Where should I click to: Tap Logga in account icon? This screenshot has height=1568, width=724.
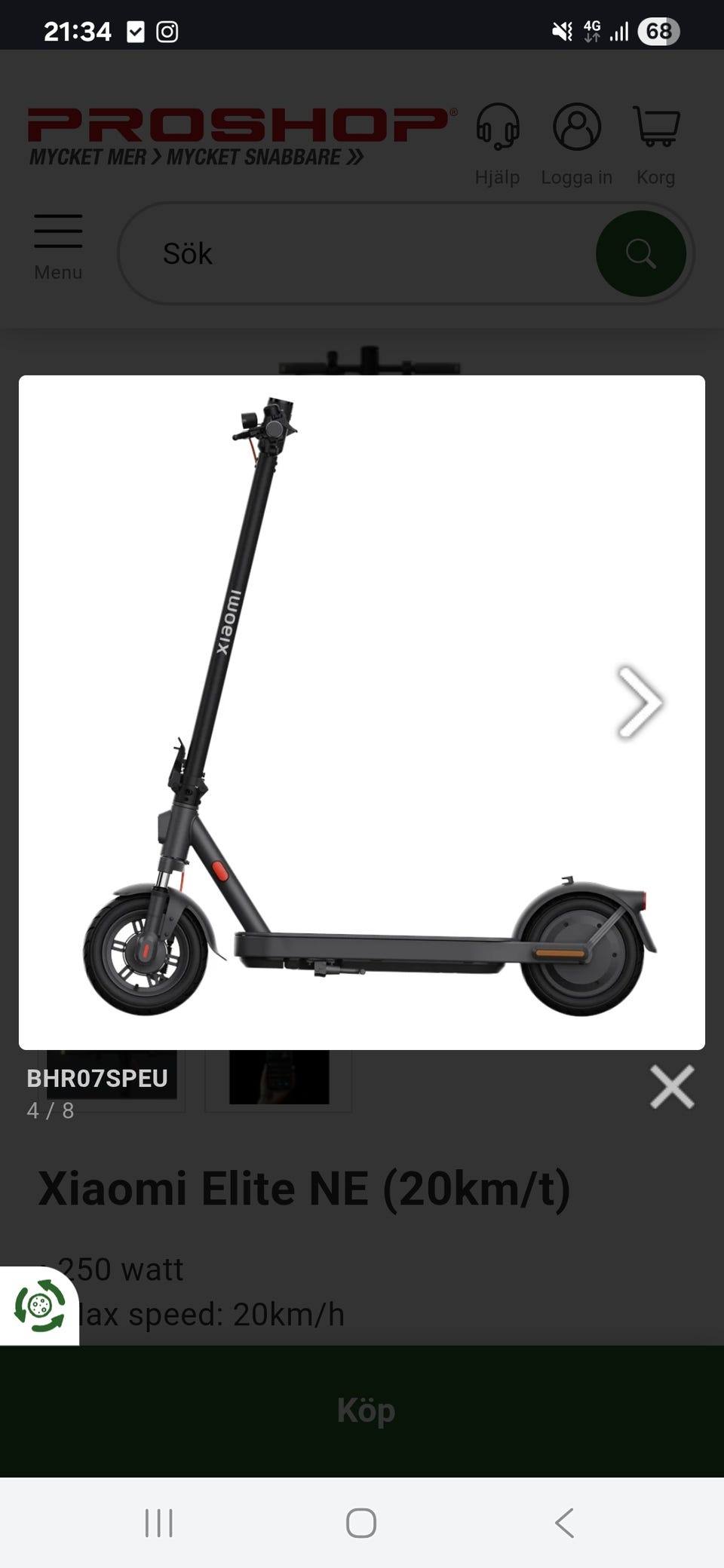(x=577, y=144)
